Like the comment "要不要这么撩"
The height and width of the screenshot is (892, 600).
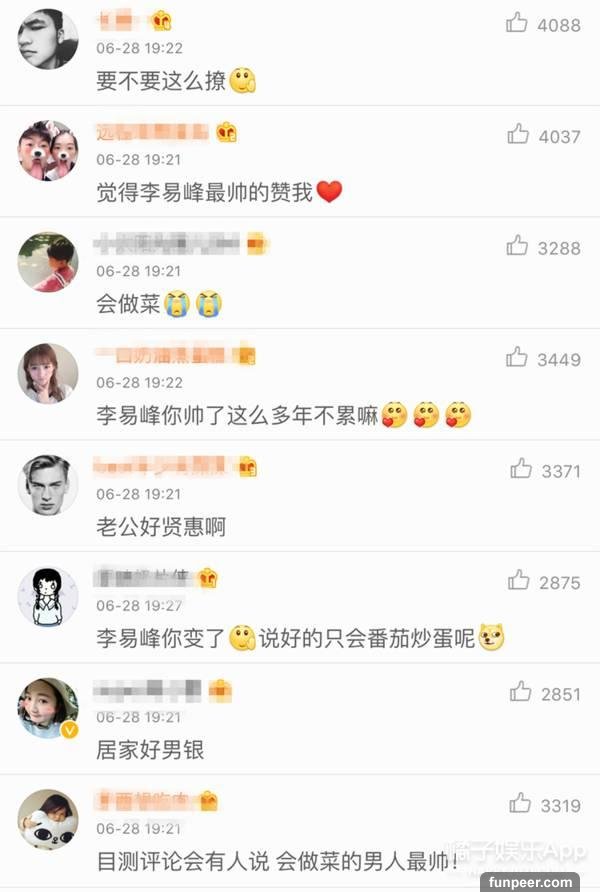(517, 23)
